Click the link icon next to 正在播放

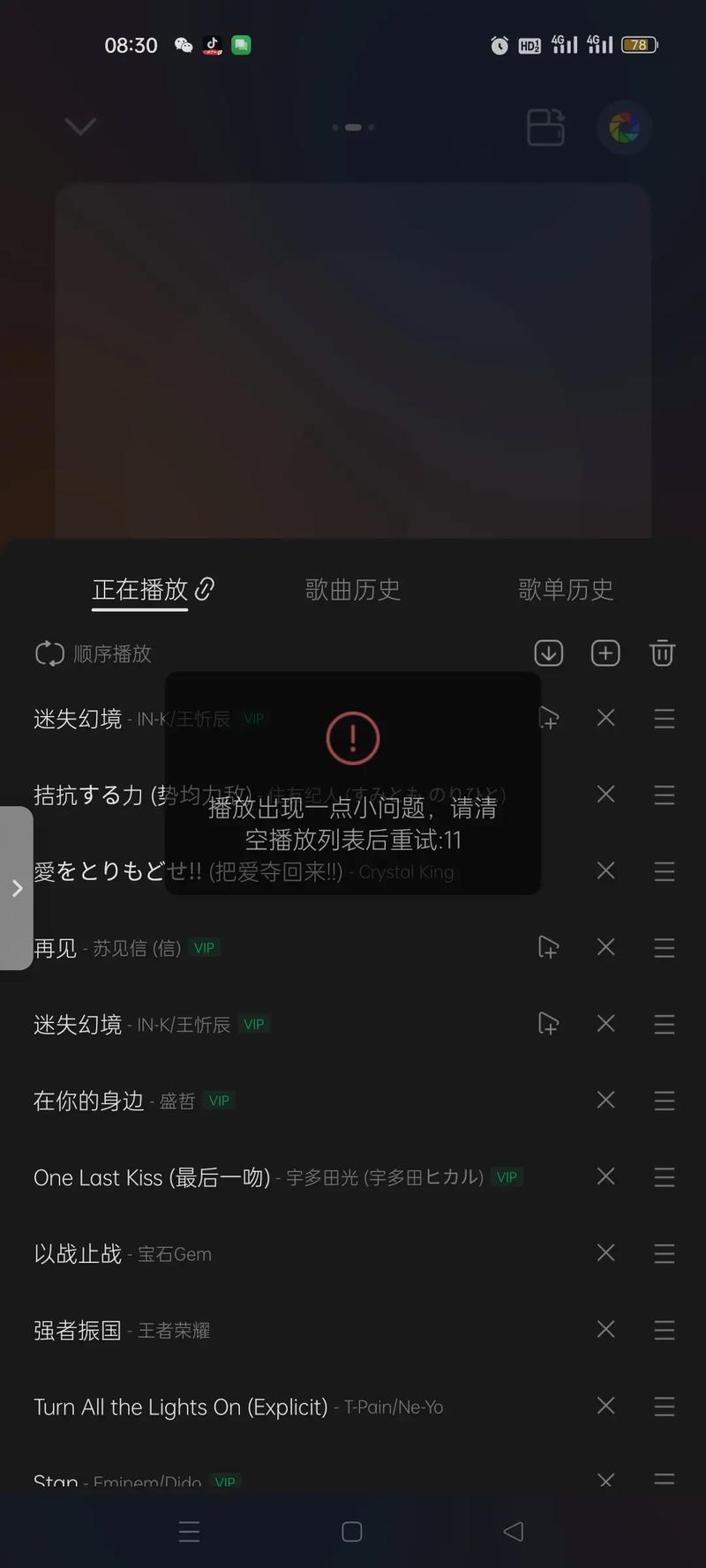[x=203, y=589]
